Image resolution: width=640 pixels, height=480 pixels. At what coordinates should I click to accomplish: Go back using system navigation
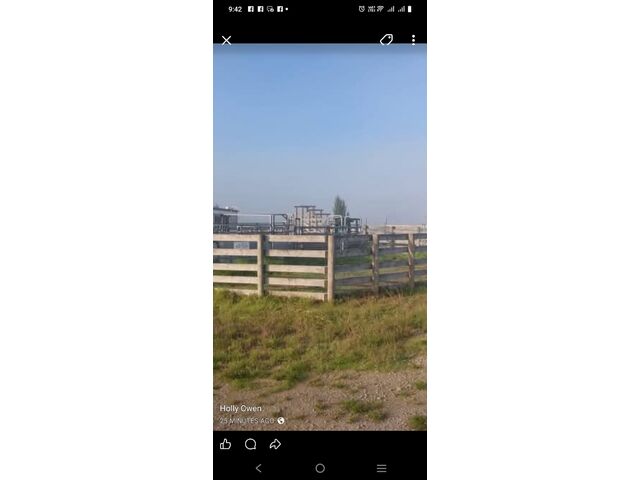click(258, 468)
